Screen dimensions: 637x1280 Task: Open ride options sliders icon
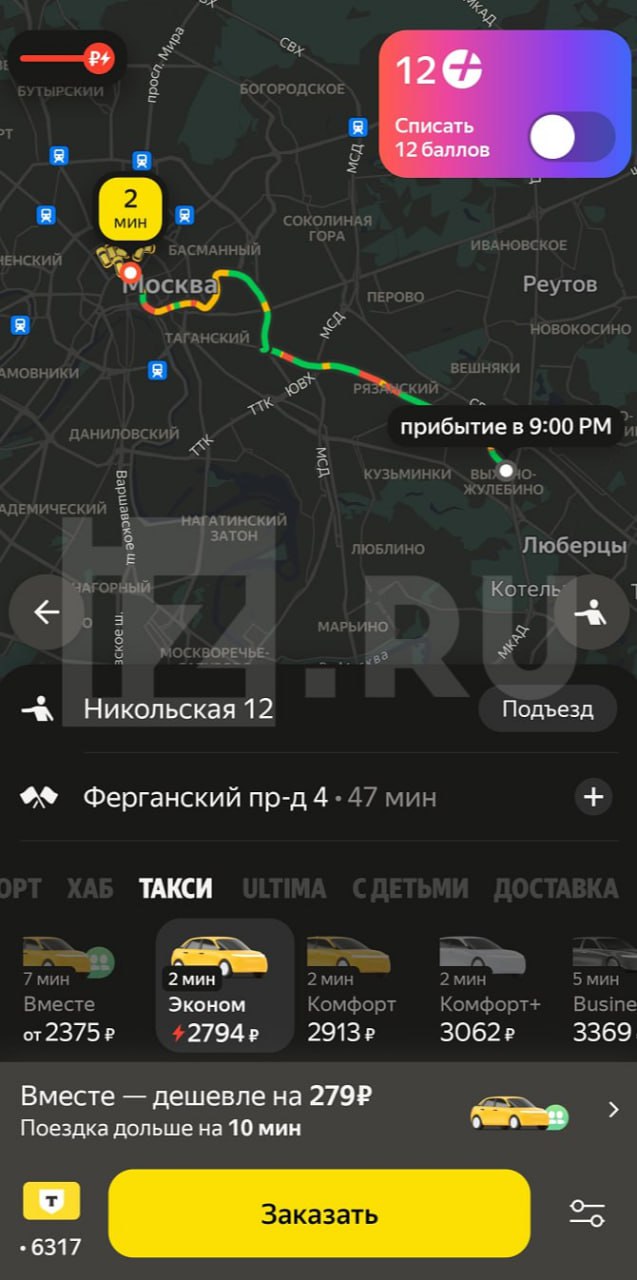point(587,1214)
